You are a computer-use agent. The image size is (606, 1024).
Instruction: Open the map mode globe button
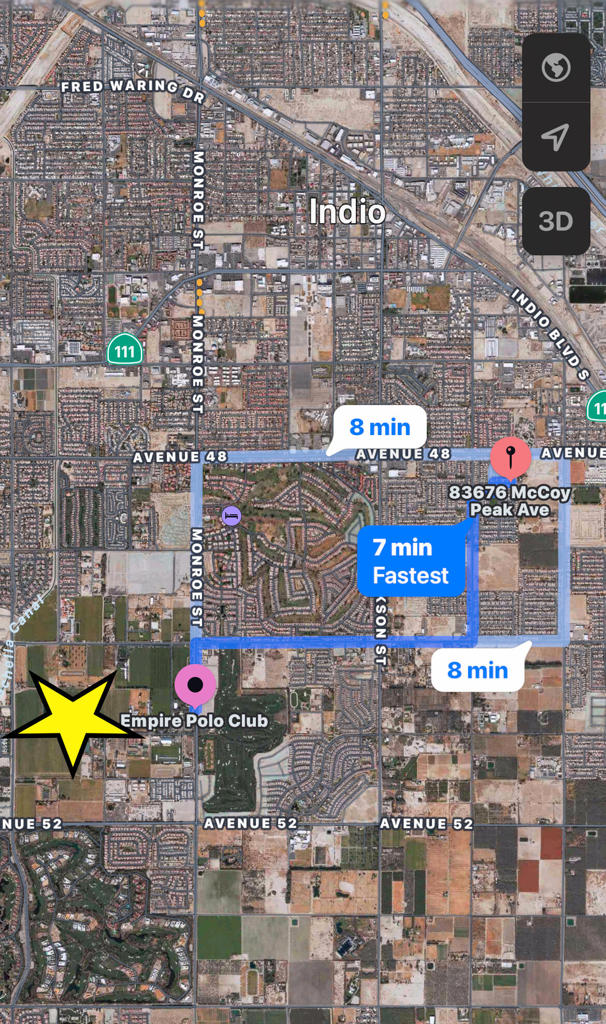click(x=555, y=68)
